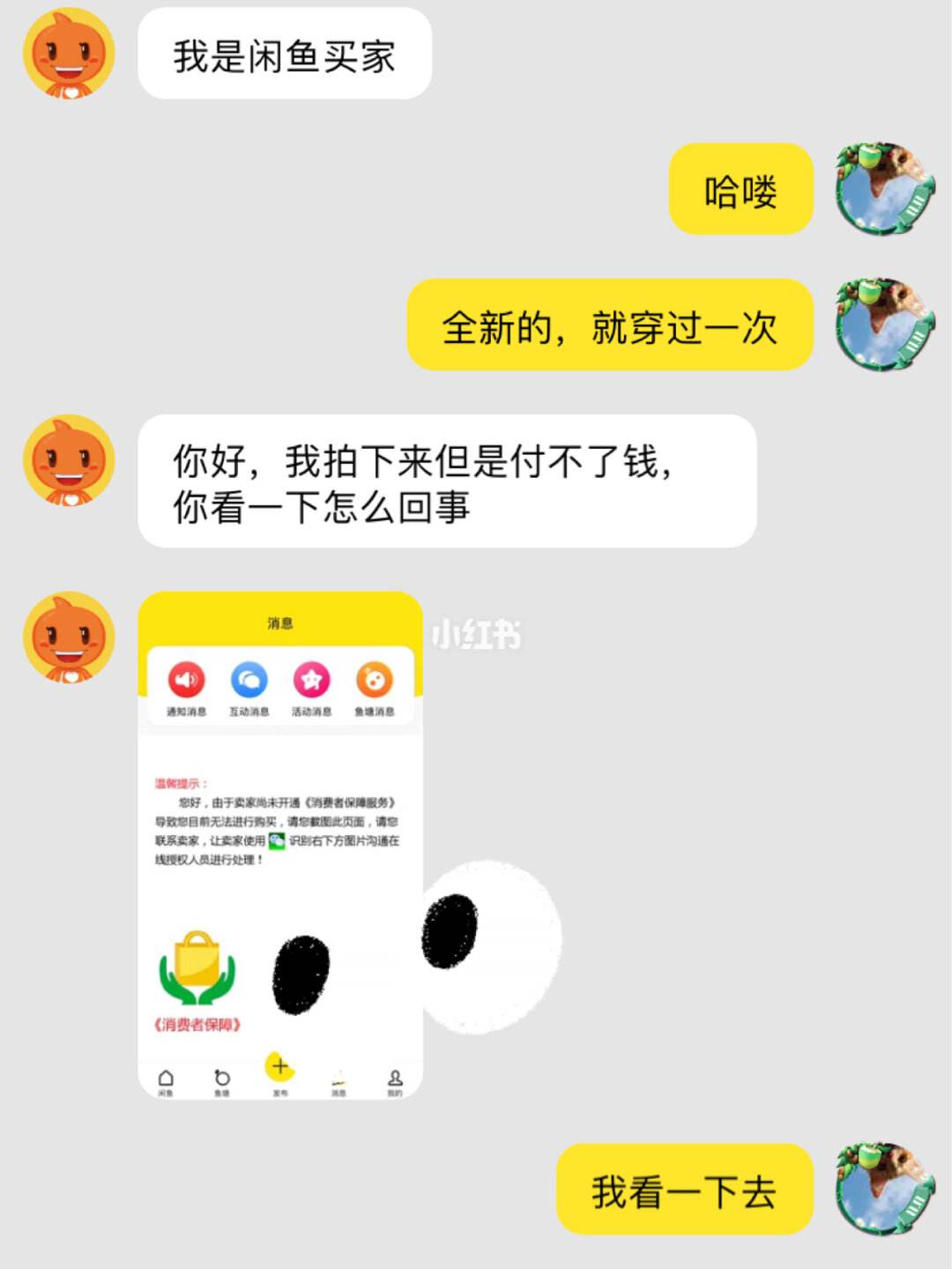Tap the buyer's avatar beside "我是闲鱼买家"
This screenshot has width=952, height=1269.
coord(69,54)
